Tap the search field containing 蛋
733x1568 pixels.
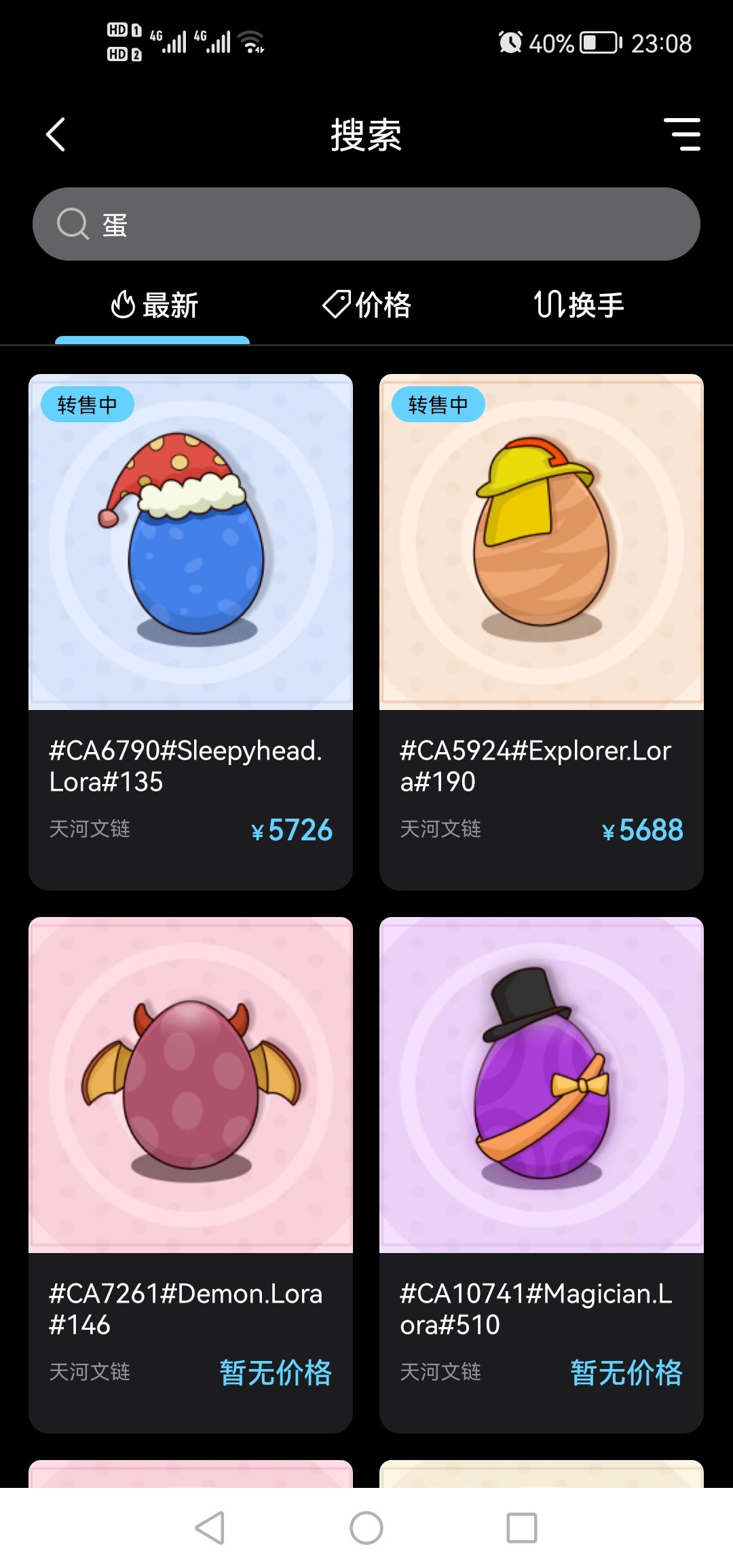pyautogui.click(x=366, y=224)
